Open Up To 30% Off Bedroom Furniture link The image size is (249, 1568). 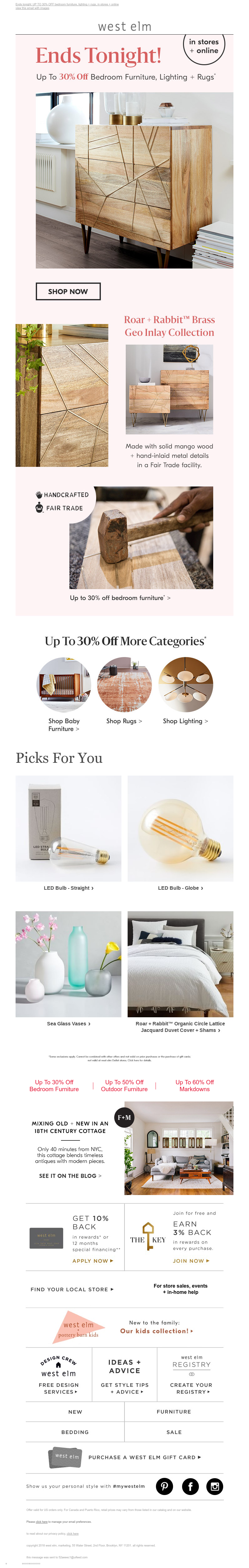tap(54, 1085)
